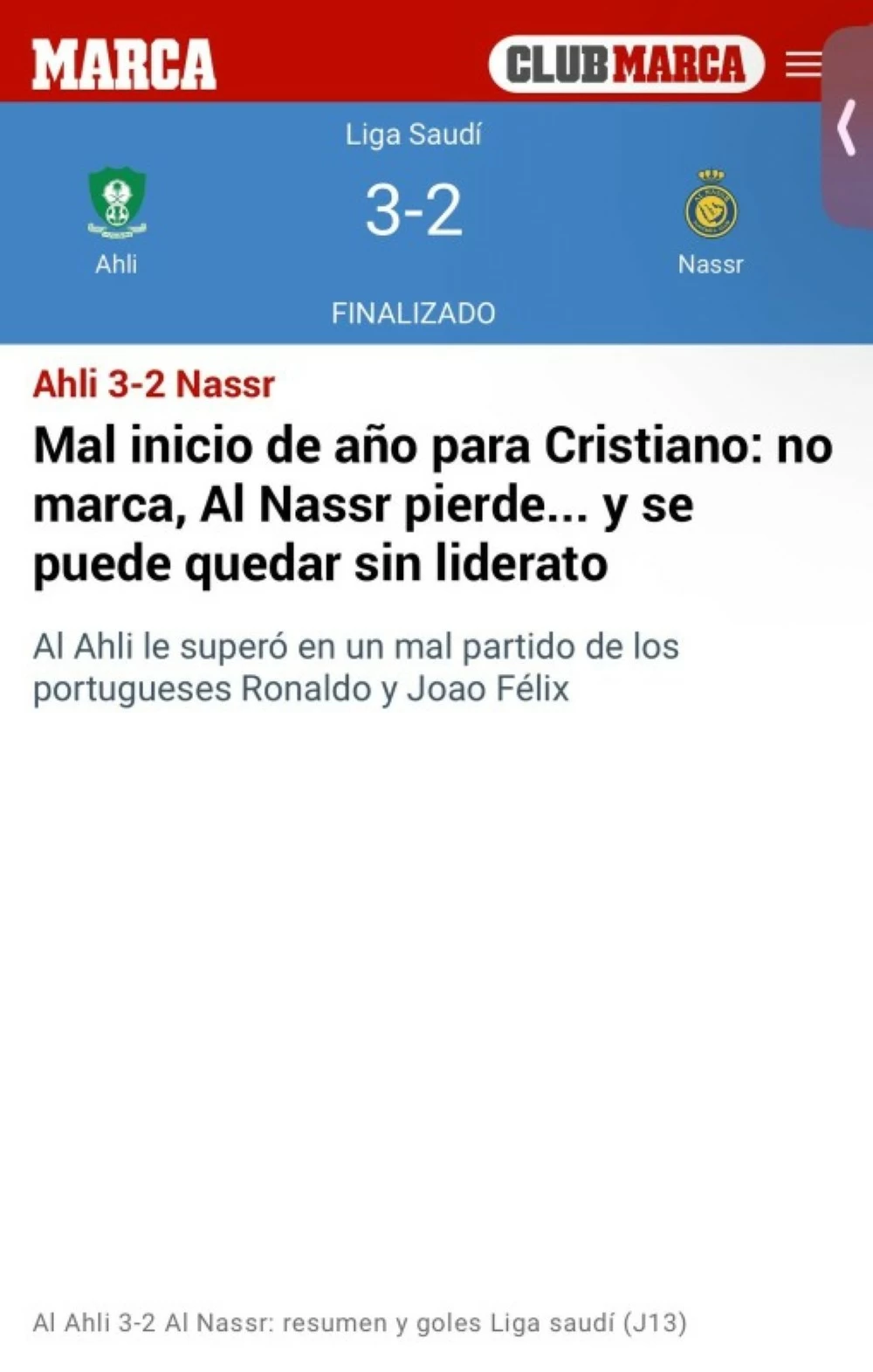This screenshot has height=1372, width=873.
Task: Open the Cristiano bad start headline article
Action: pos(432,505)
